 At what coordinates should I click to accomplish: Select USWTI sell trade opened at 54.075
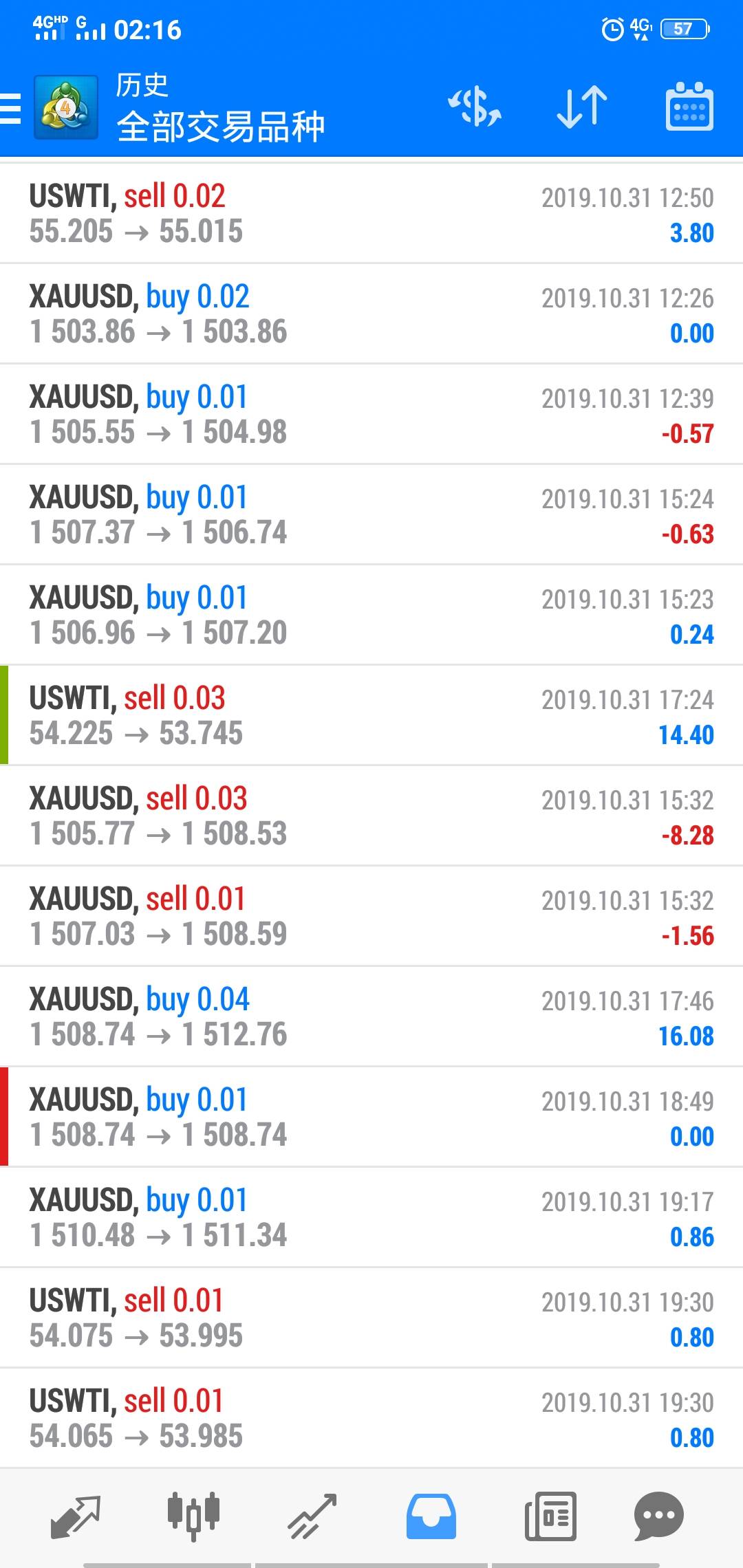[371, 1318]
